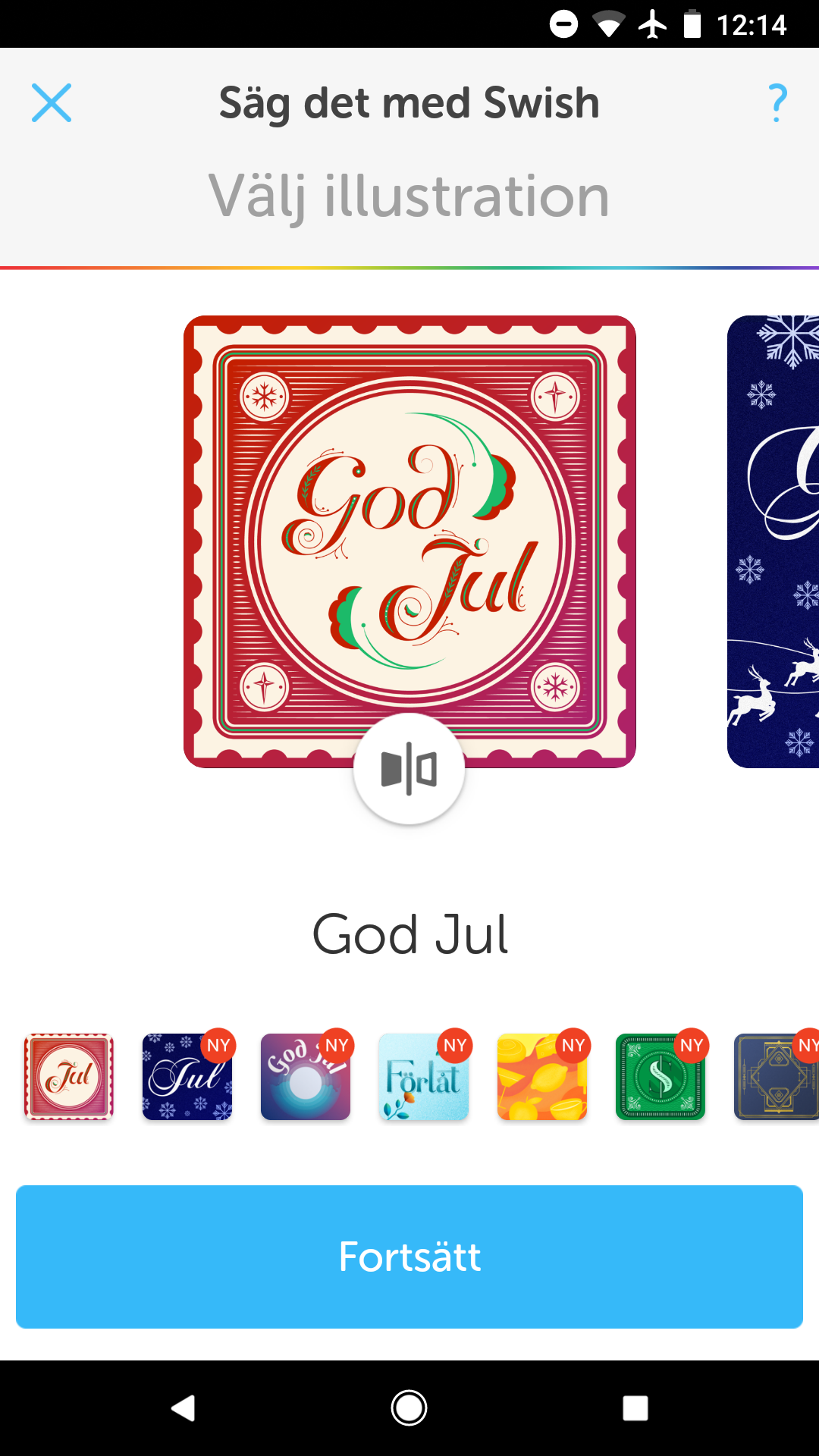Show the blue reindeer illustration card
The width and height of the screenshot is (819, 1456).
coord(773,541)
